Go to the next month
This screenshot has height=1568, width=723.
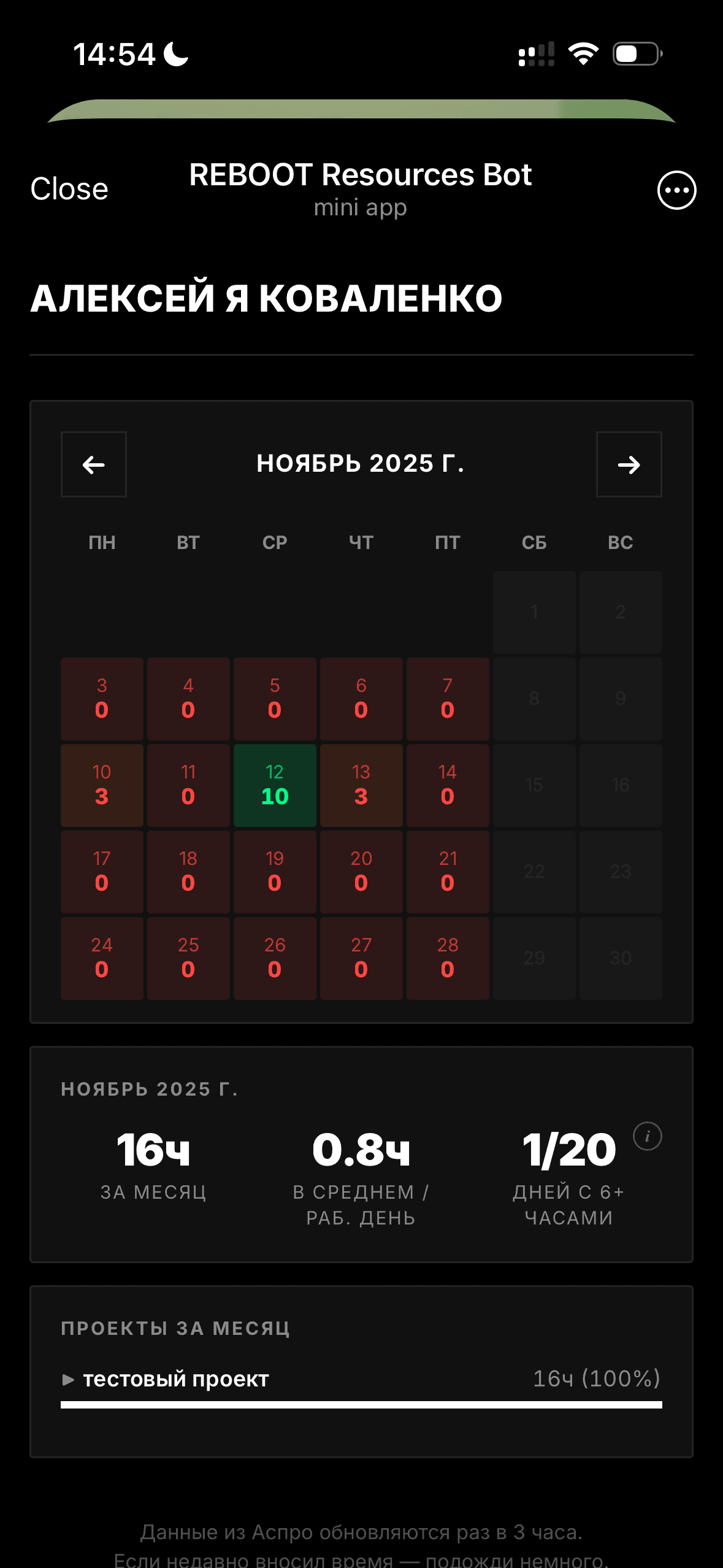pos(629,464)
